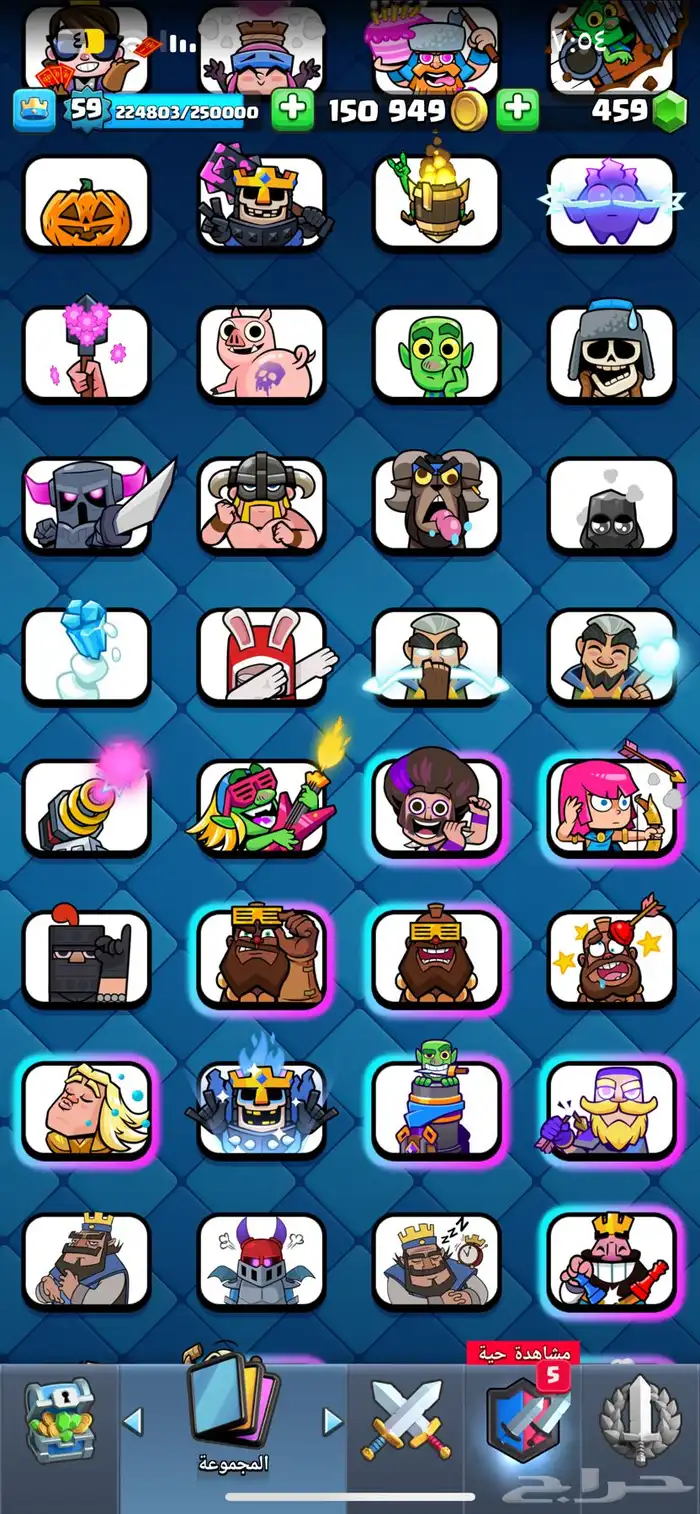Screen dimensions: 700x1514
Task: Add experience with the green plus button
Action: [292, 110]
